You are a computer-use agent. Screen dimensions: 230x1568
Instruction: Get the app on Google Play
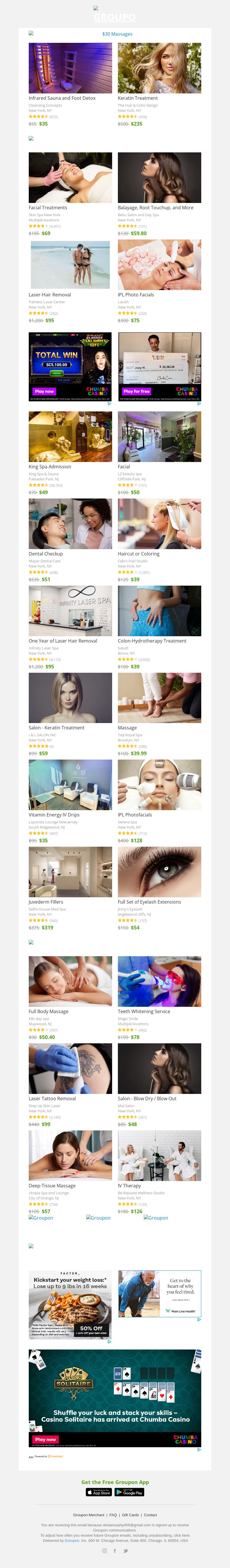click(130, 1492)
